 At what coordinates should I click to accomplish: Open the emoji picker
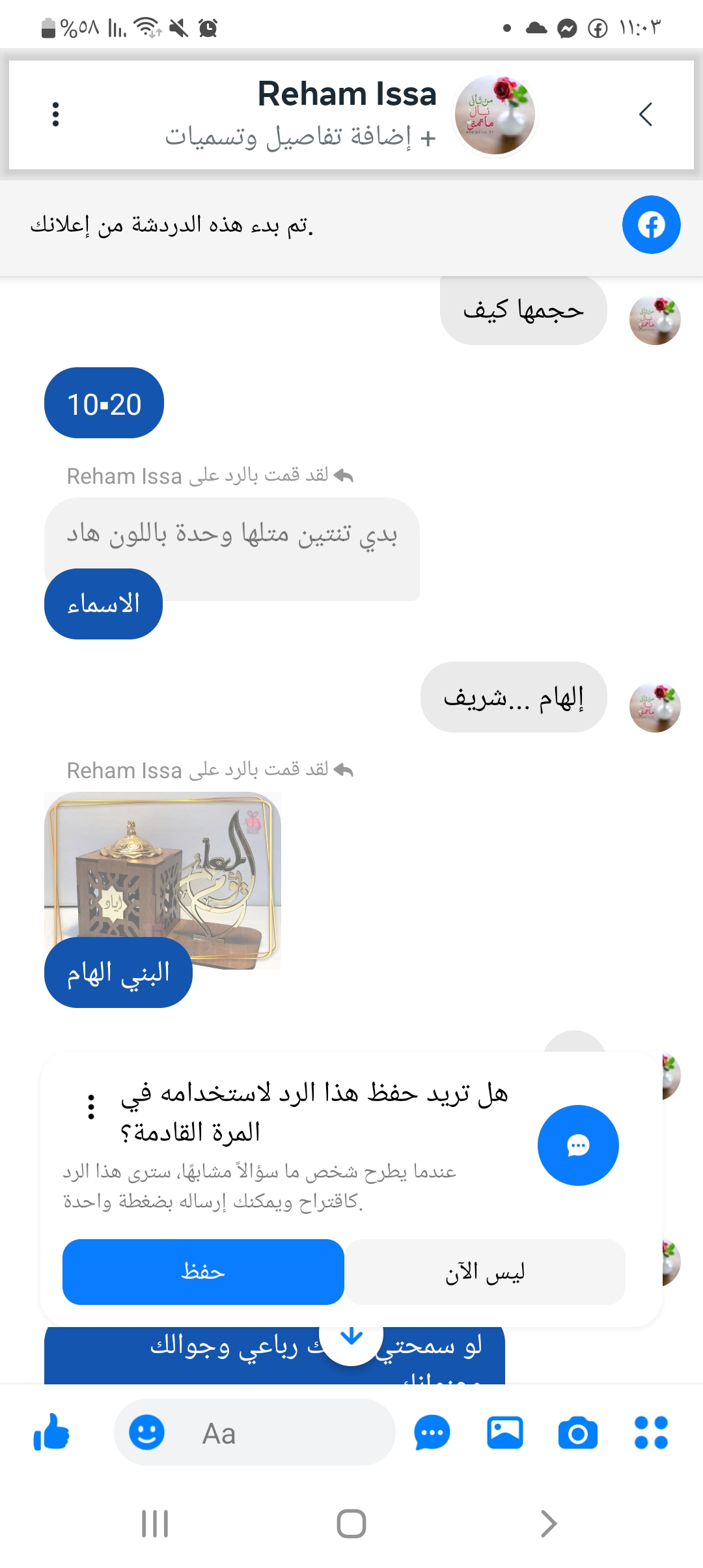pyautogui.click(x=146, y=1433)
